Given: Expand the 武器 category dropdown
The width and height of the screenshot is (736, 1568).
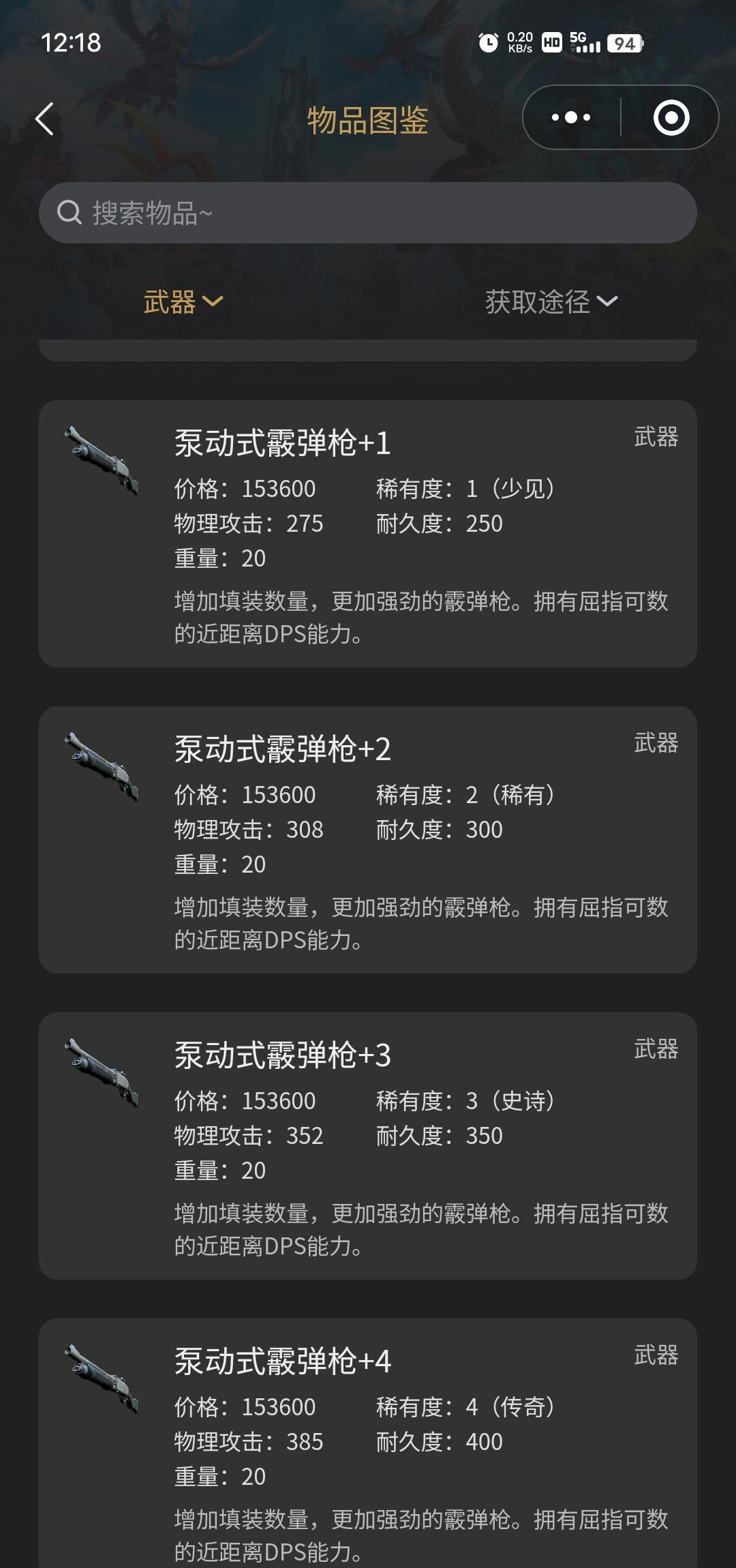Looking at the screenshot, I should pyautogui.click(x=183, y=301).
